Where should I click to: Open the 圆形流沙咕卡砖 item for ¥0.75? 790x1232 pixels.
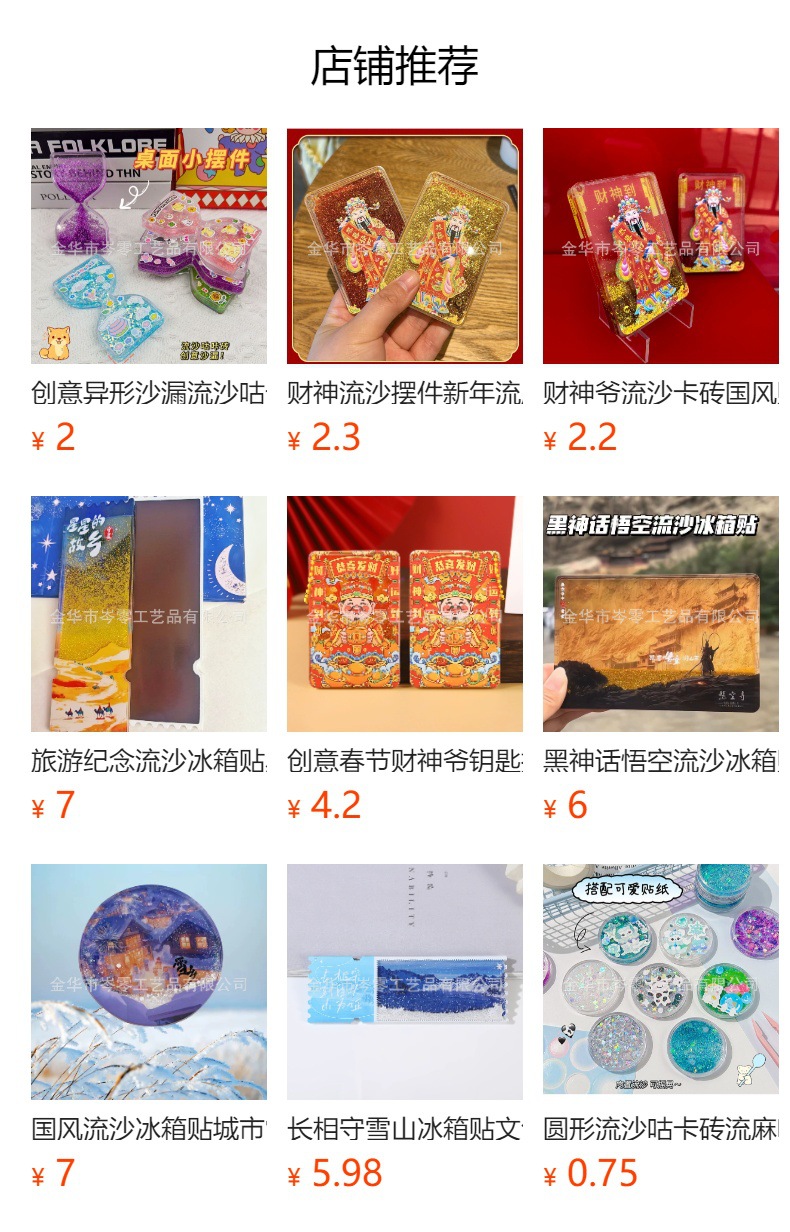click(x=661, y=1028)
